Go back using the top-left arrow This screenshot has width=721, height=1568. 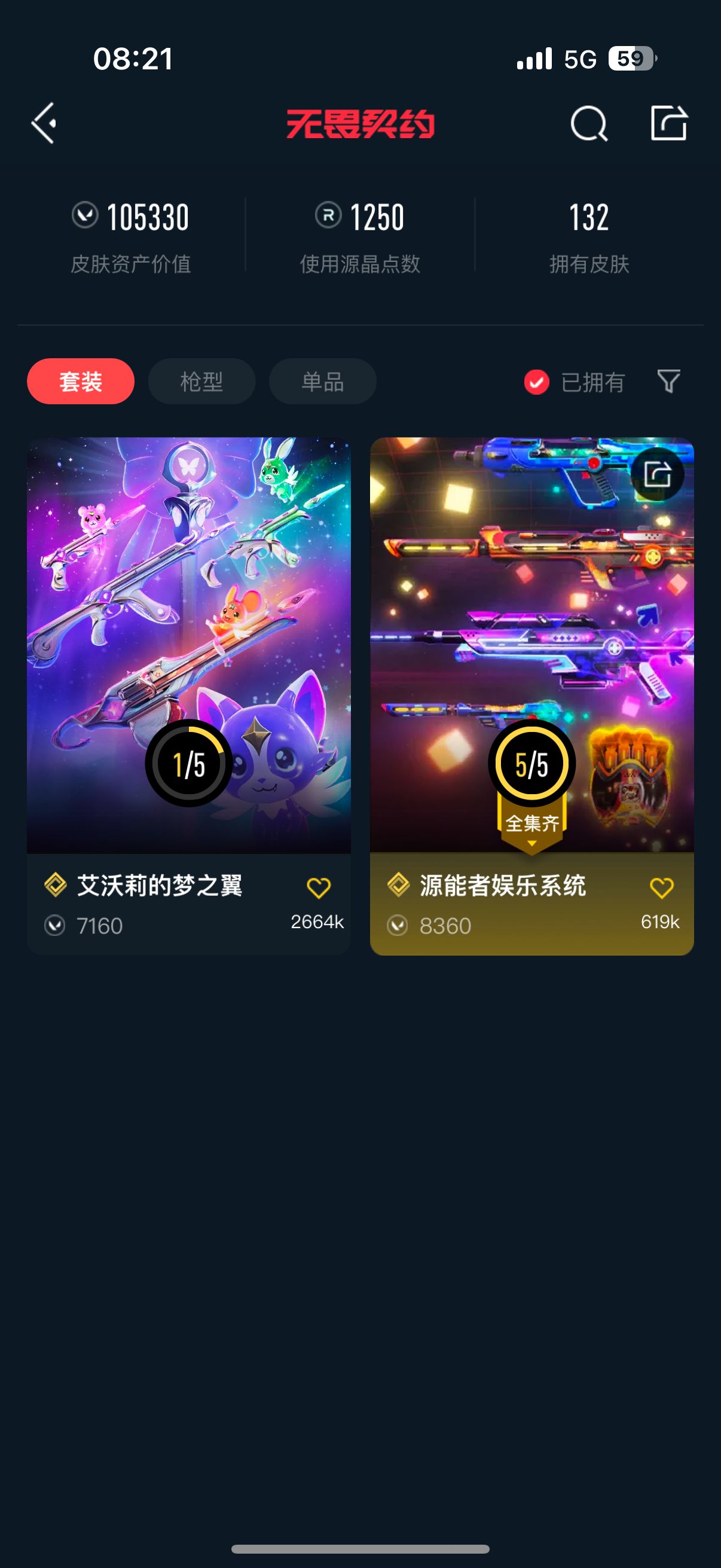point(44,124)
